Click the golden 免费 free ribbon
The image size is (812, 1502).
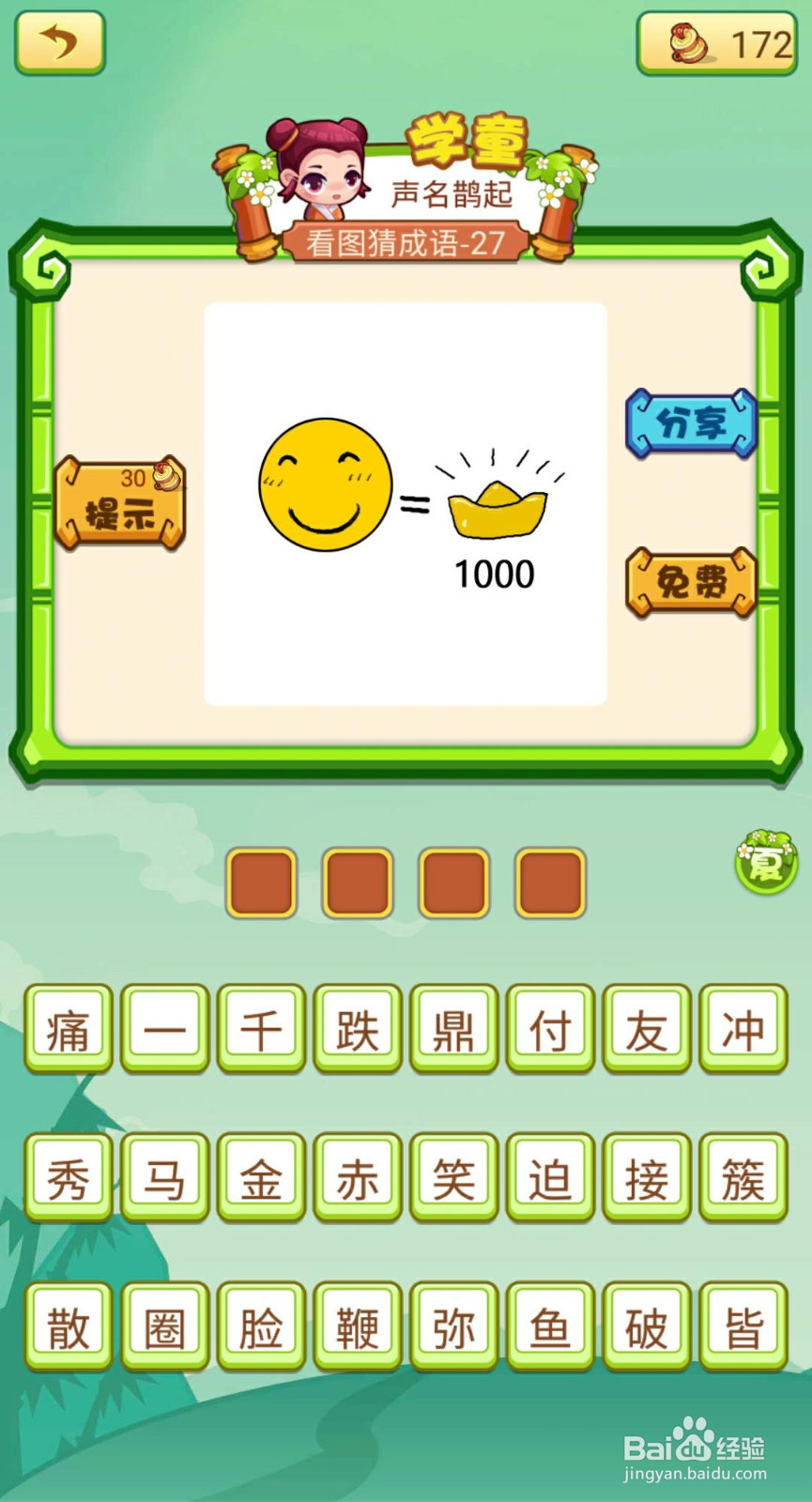coord(690,584)
